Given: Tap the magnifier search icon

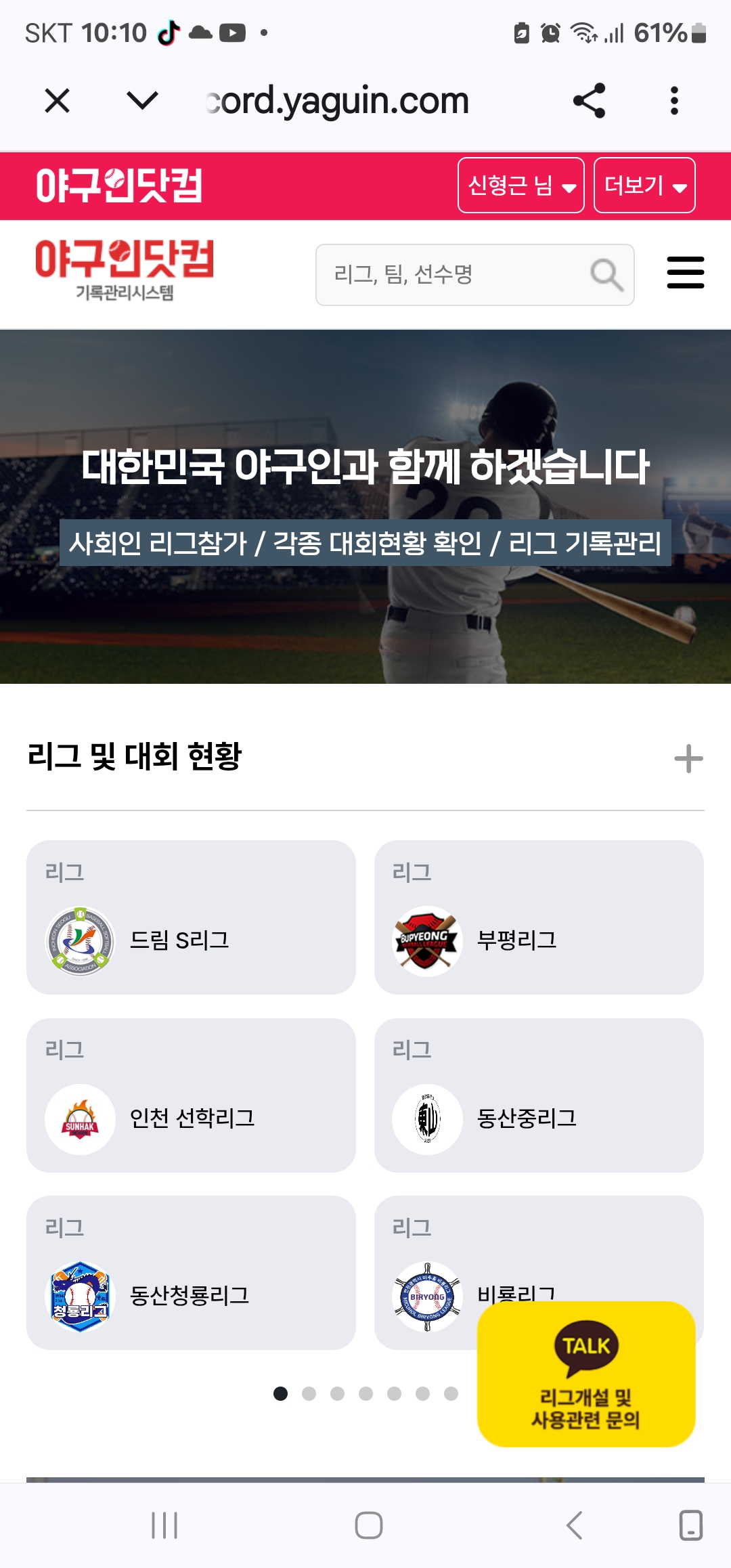Looking at the screenshot, I should pos(606,275).
